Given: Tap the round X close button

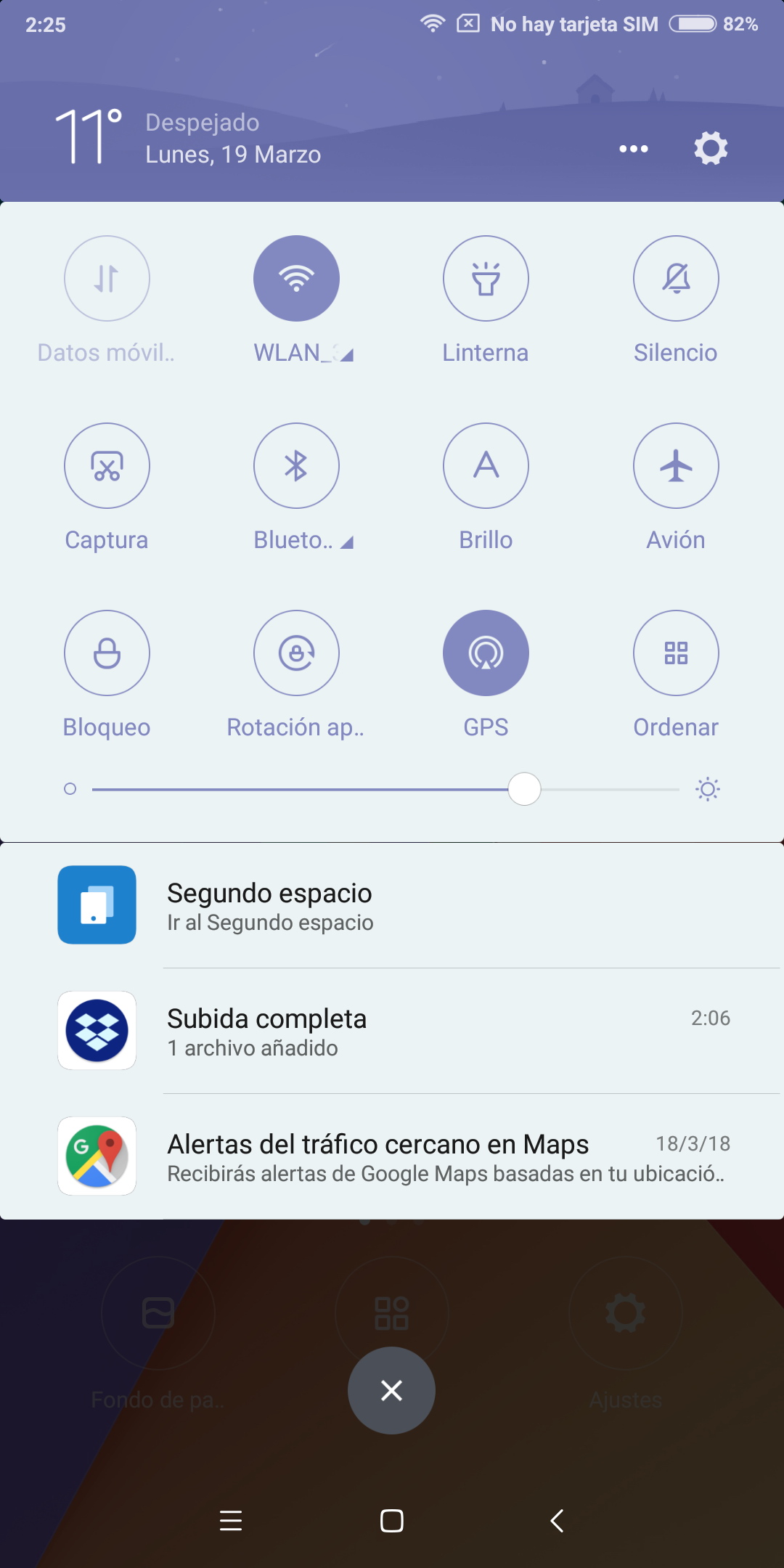Looking at the screenshot, I should (391, 1390).
